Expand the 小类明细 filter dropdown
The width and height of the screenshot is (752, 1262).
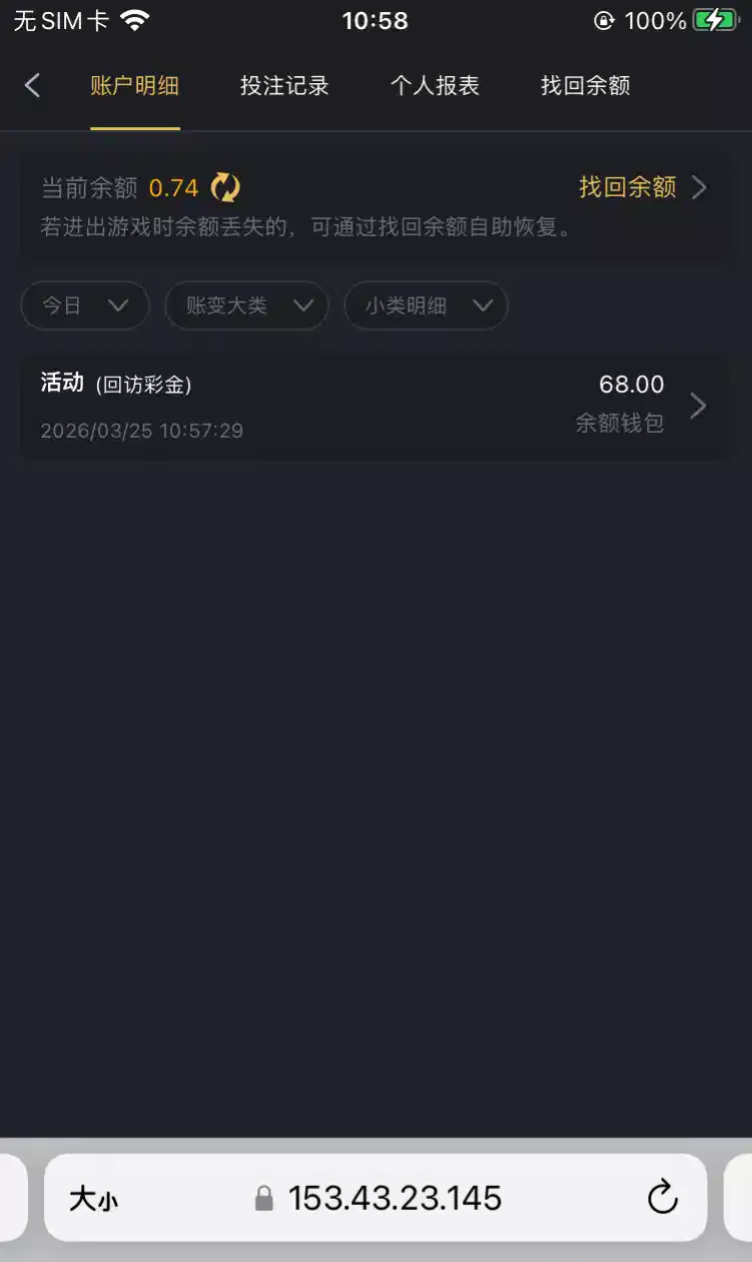point(426,306)
